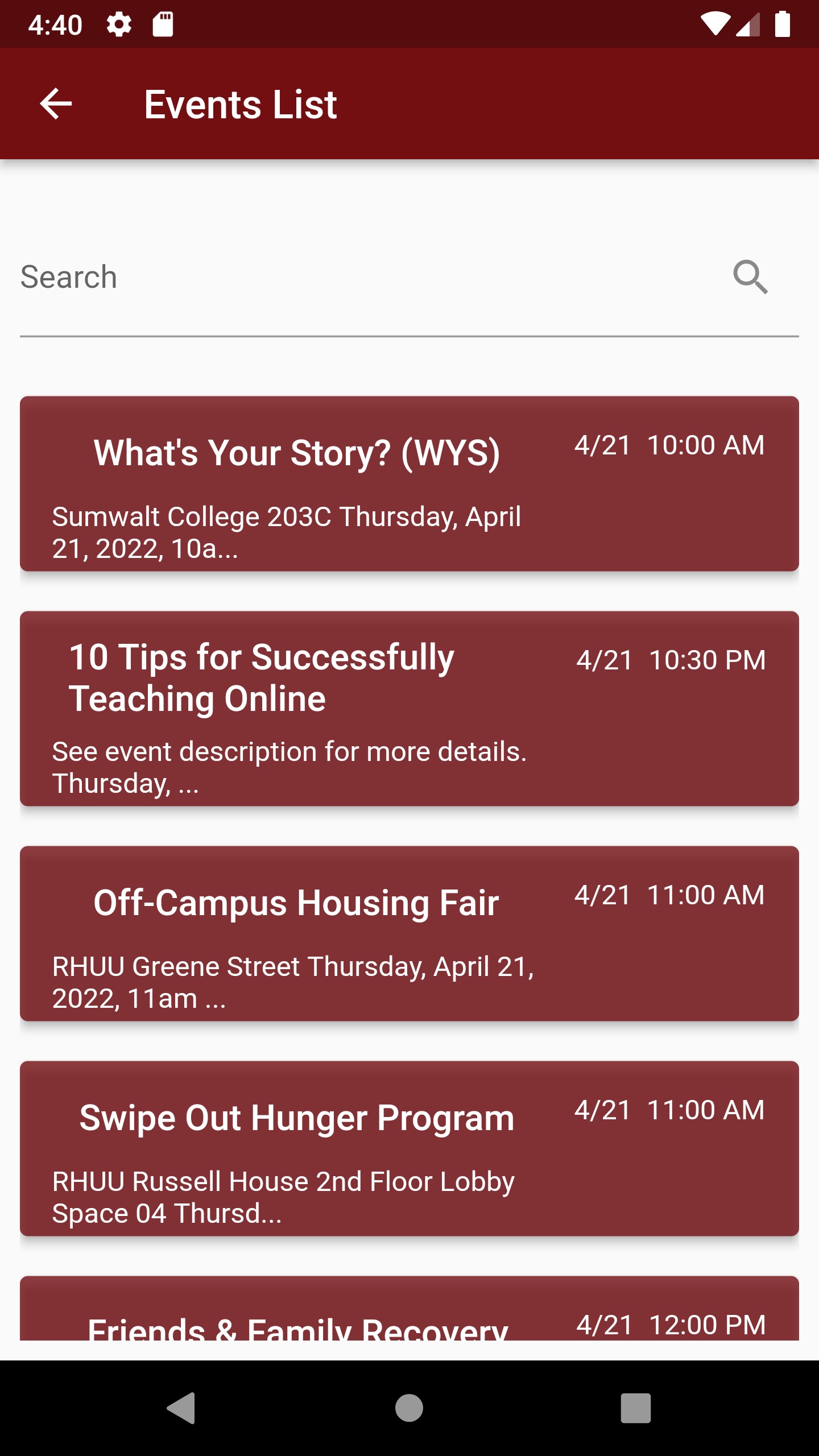Open recent apps from navigation bar

coord(636,1408)
